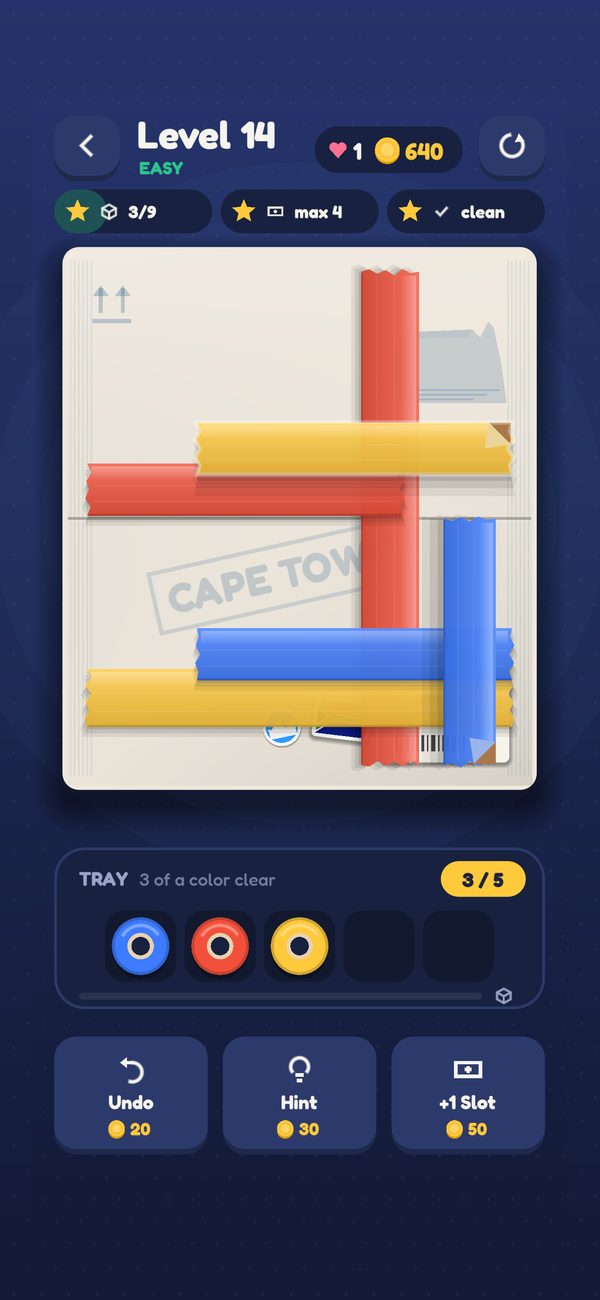Tap the Undo button
The width and height of the screenshot is (600, 1300).
131,1092
